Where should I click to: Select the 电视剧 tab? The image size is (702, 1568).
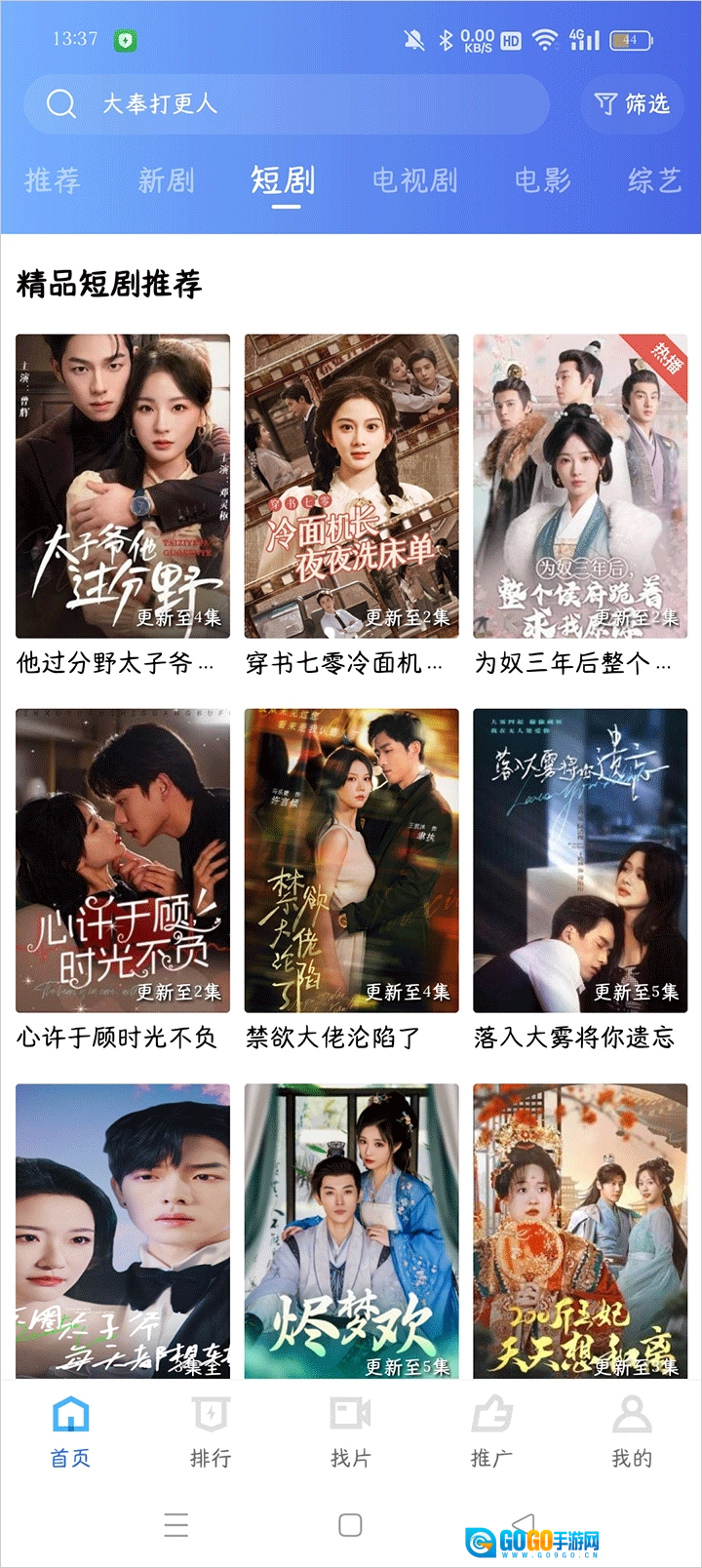[x=414, y=180]
